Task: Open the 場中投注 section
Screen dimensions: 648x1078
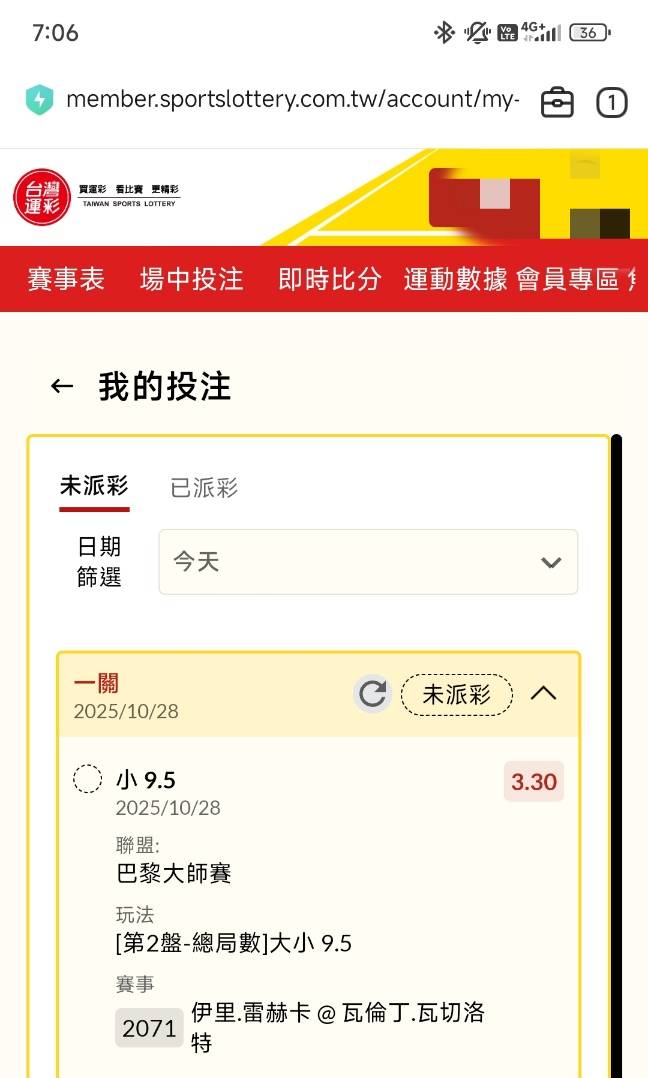Action: point(191,279)
